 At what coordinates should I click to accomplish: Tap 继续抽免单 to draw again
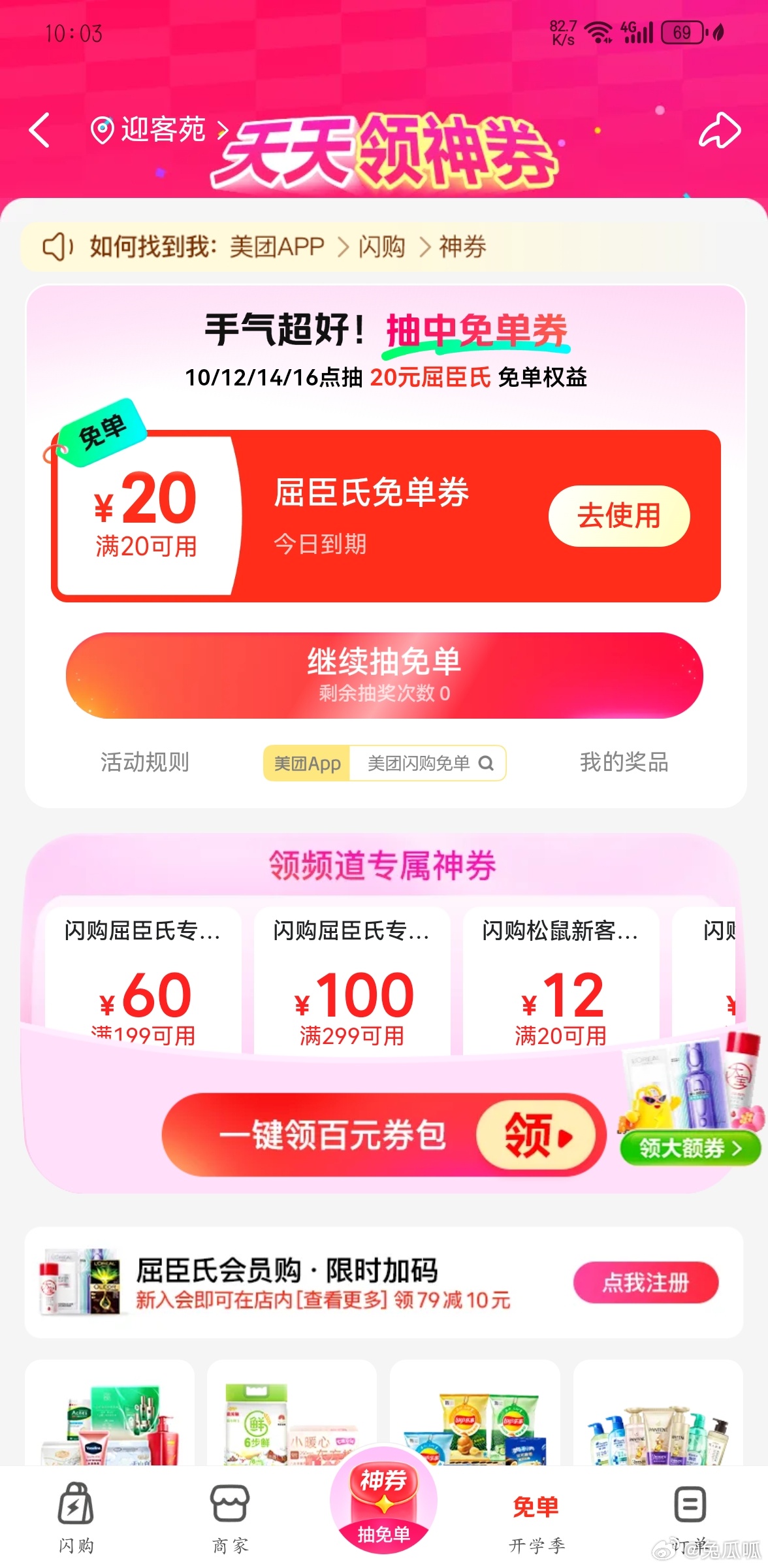[384, 675]
